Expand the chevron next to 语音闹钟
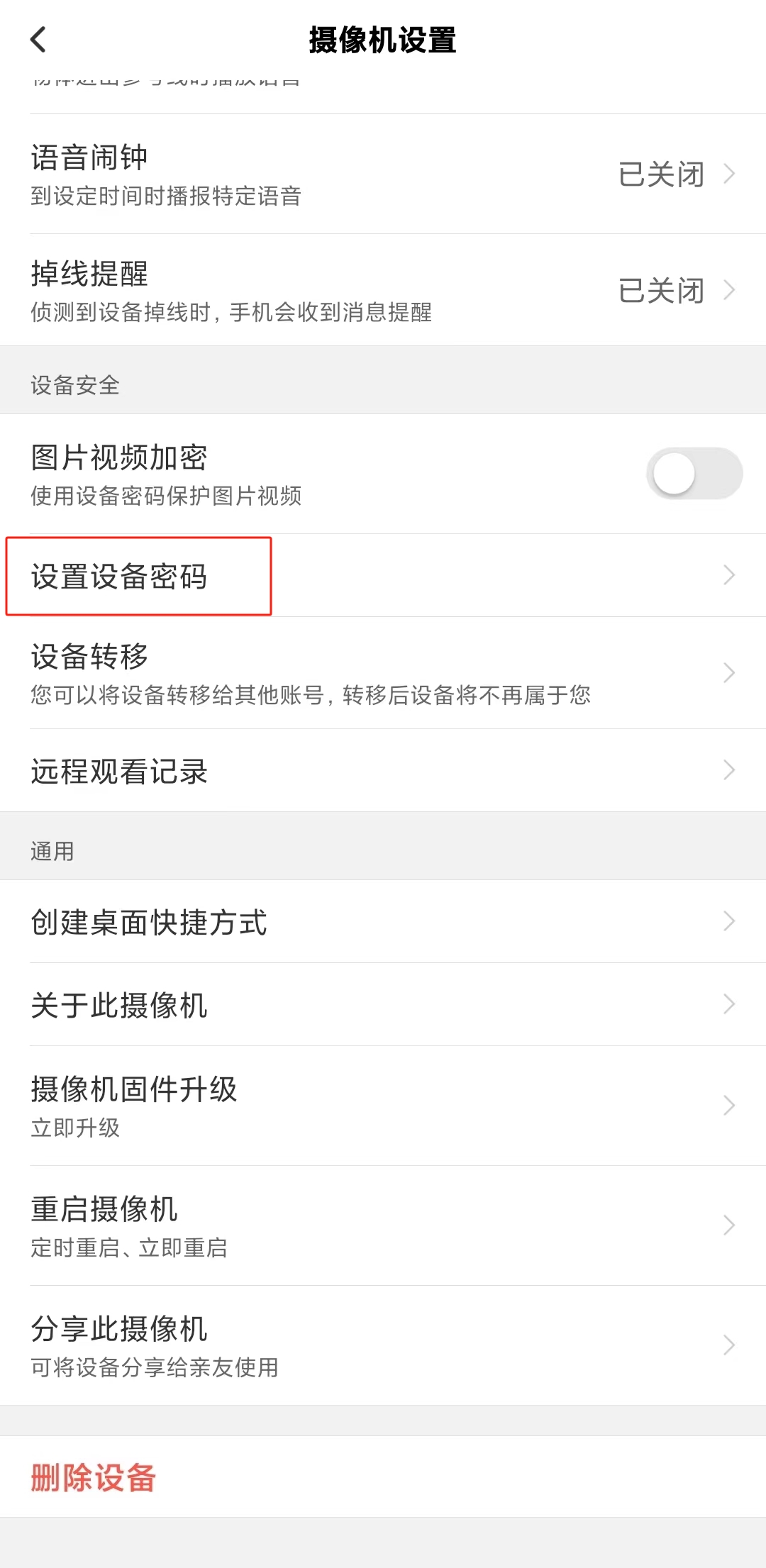The width and height of the screenshot is (766, 1568). [730, 172]
